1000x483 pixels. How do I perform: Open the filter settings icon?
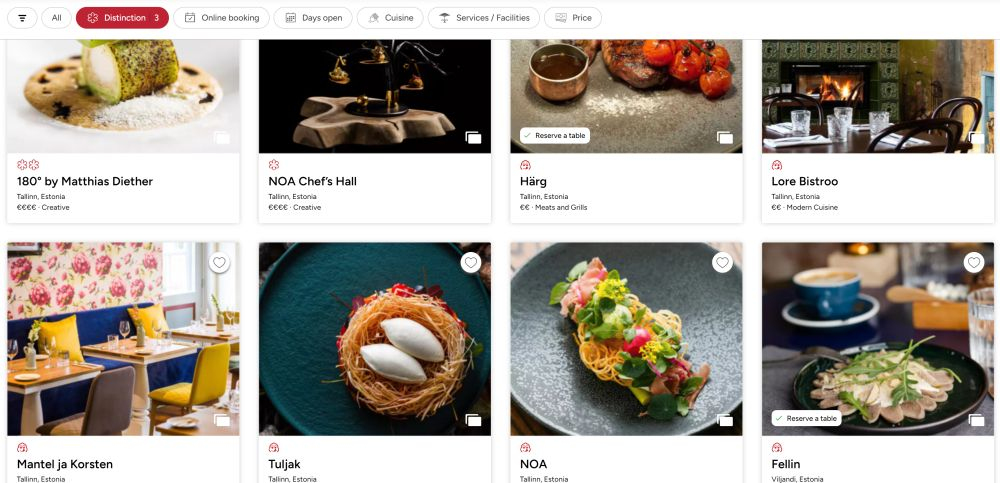coord(22,18)
